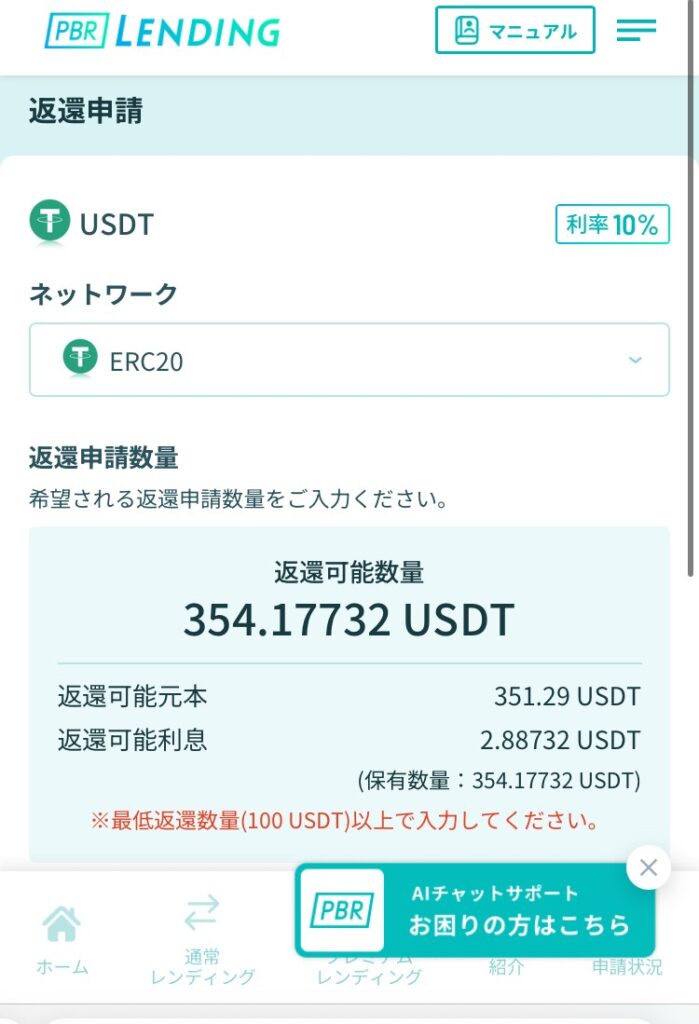Image resolution: width=699 pixels, height=1024 pixels.
Task: Open the hamburger menu
Action: 636,30
